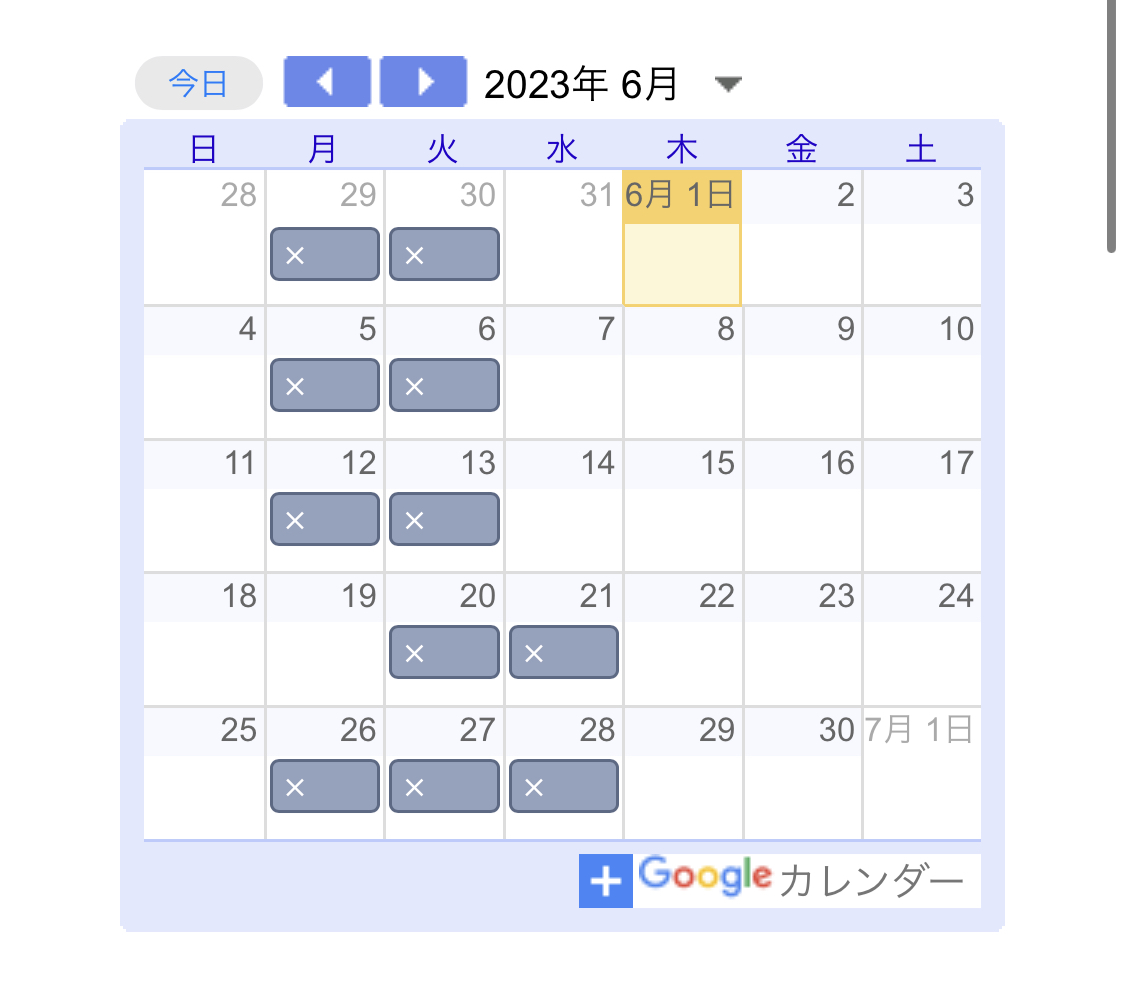Go to the next month
1125x981 pixels.
click(423, 82)
